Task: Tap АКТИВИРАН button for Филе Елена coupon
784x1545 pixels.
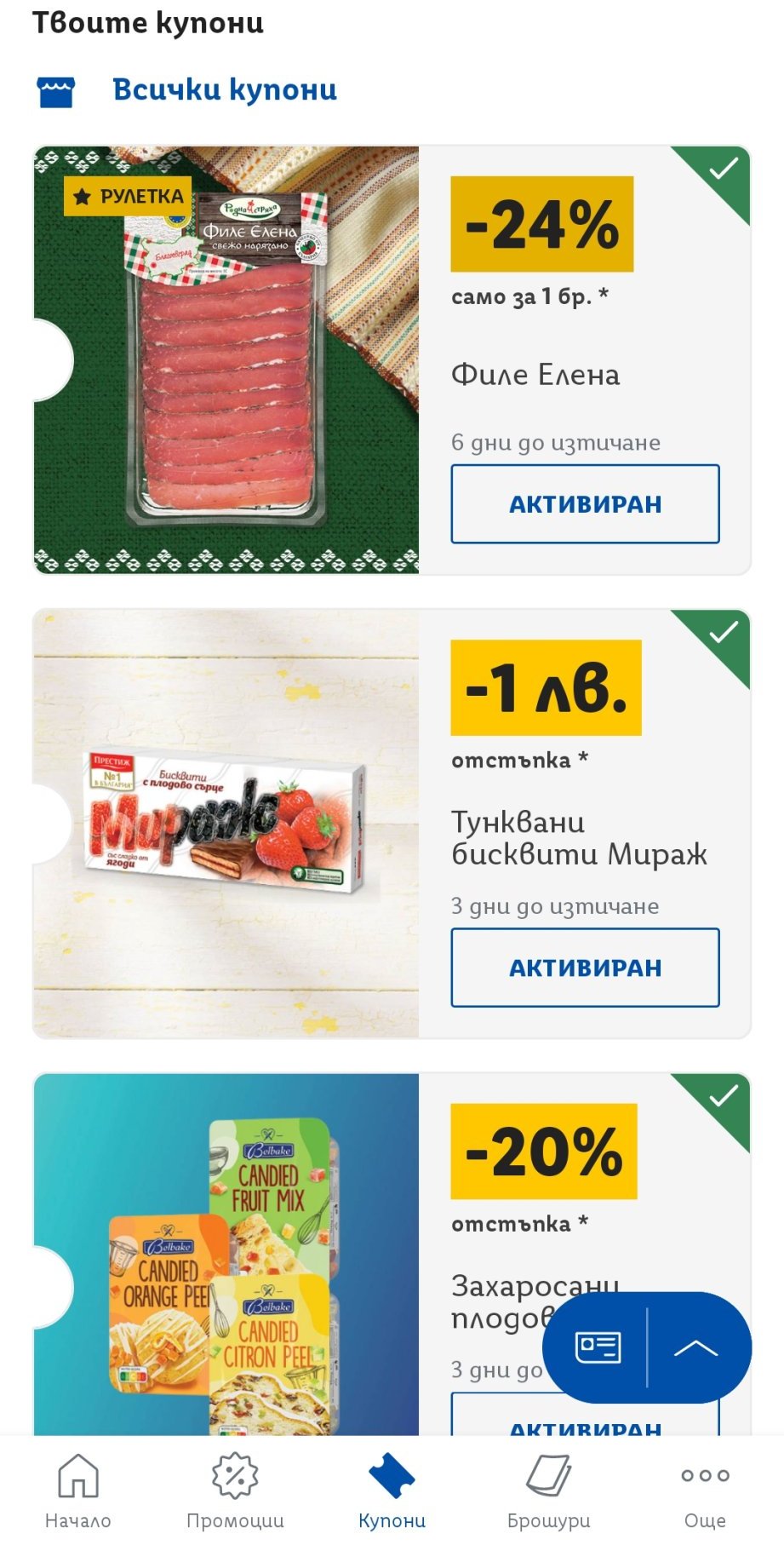Action: [x=585, y=504]
